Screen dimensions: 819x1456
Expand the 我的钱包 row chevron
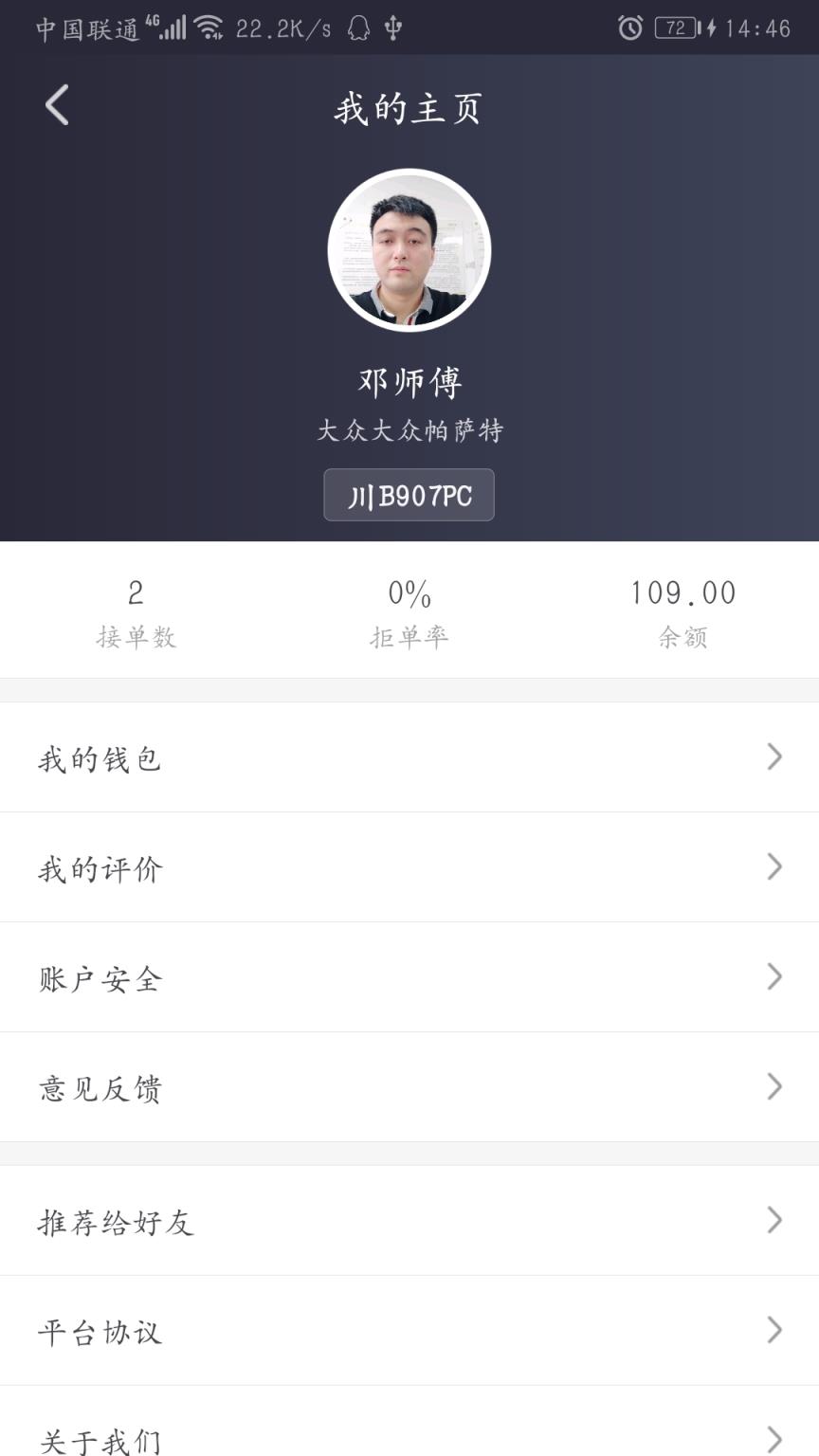pyautogui.click(x=775, y=757)
